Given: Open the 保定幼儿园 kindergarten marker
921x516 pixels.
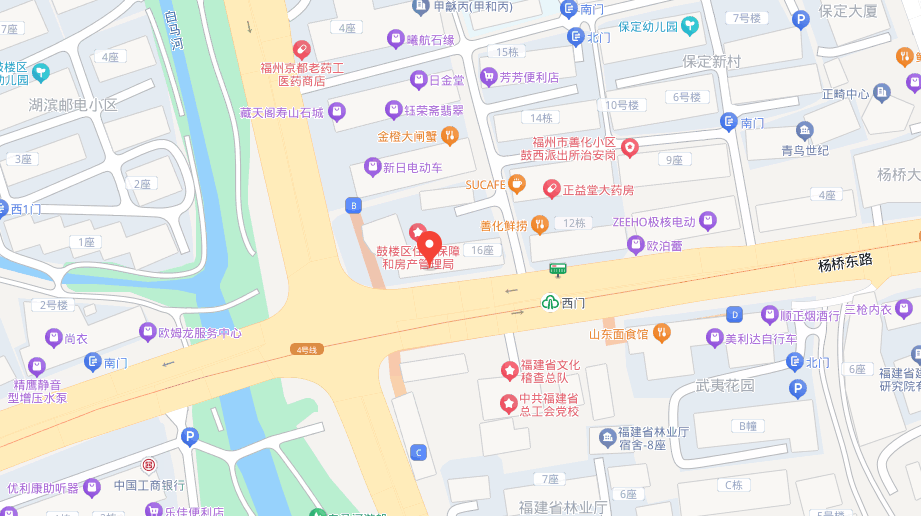Looking at the screenshot, I should 691,26.
